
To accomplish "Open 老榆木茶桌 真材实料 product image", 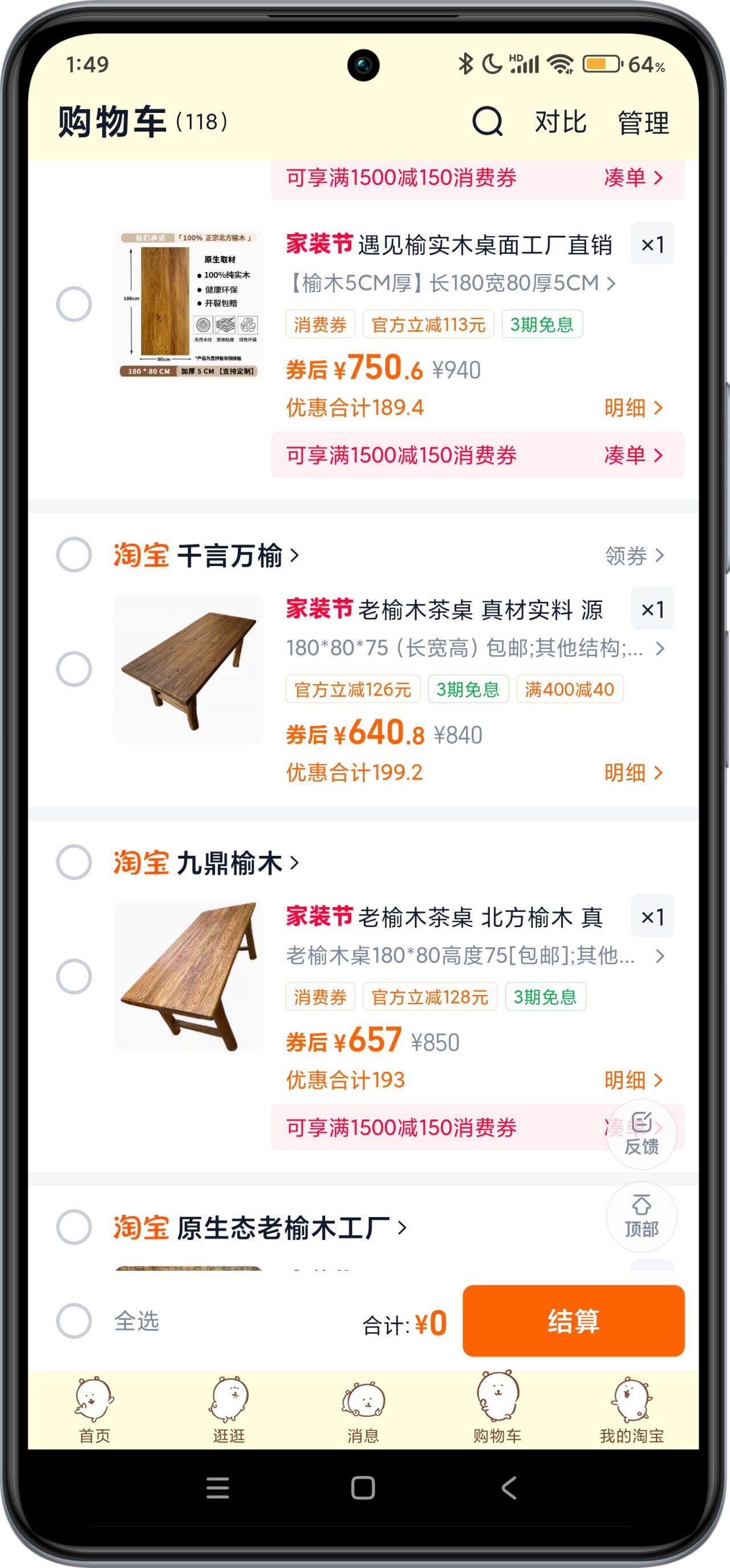I will coord(189,668).
